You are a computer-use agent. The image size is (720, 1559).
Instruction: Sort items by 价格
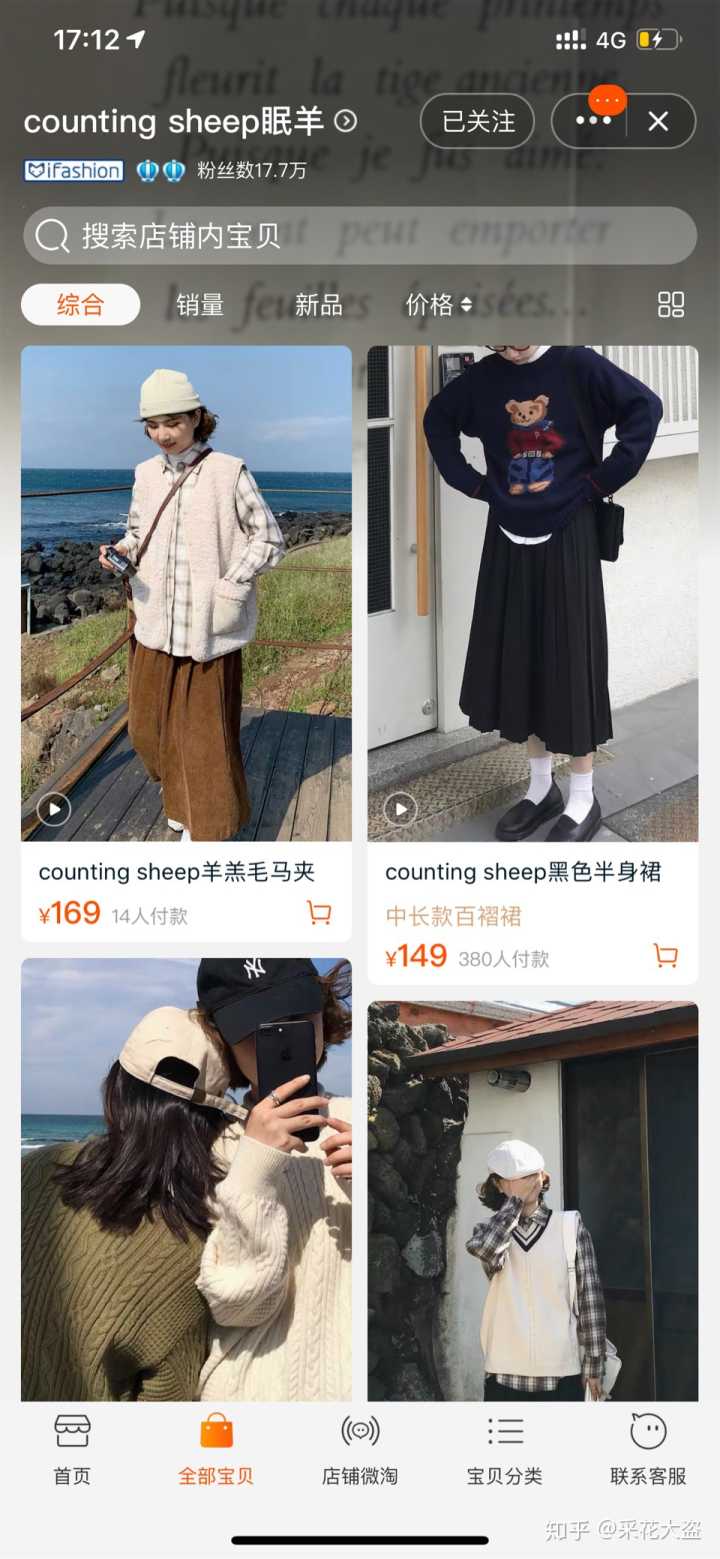pyautogui.click(x=438, y=305)
